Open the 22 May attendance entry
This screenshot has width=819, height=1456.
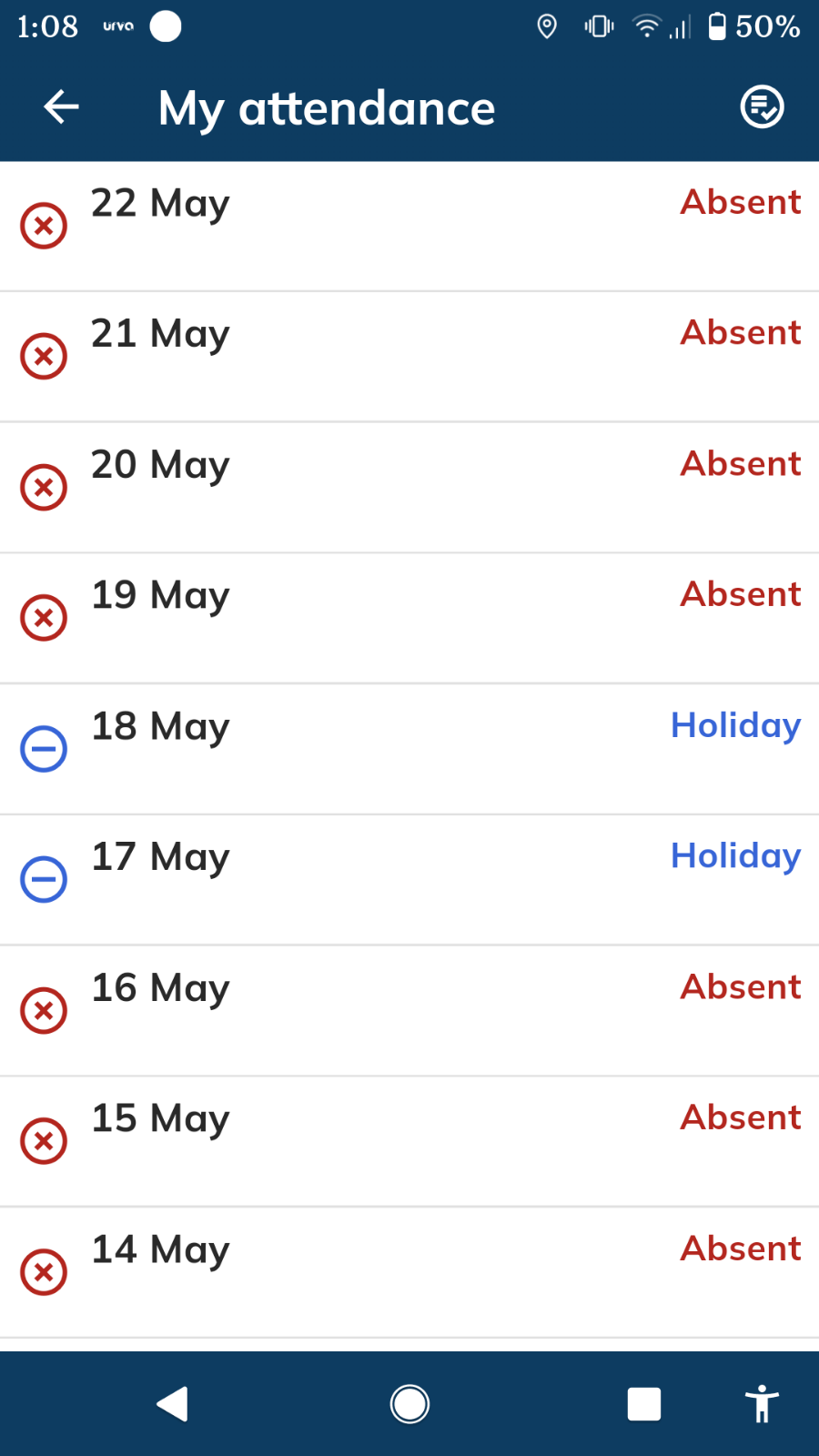click(409, 227)
